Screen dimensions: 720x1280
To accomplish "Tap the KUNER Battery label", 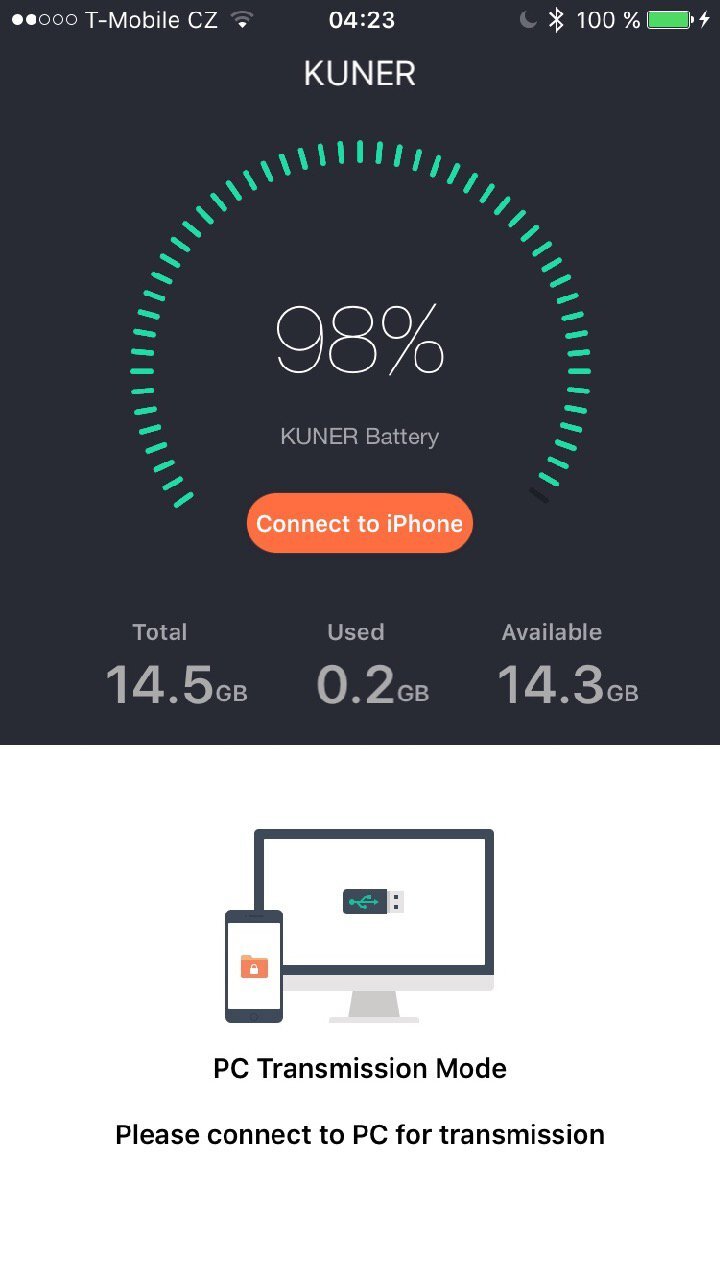I will (x=359, y=436).
